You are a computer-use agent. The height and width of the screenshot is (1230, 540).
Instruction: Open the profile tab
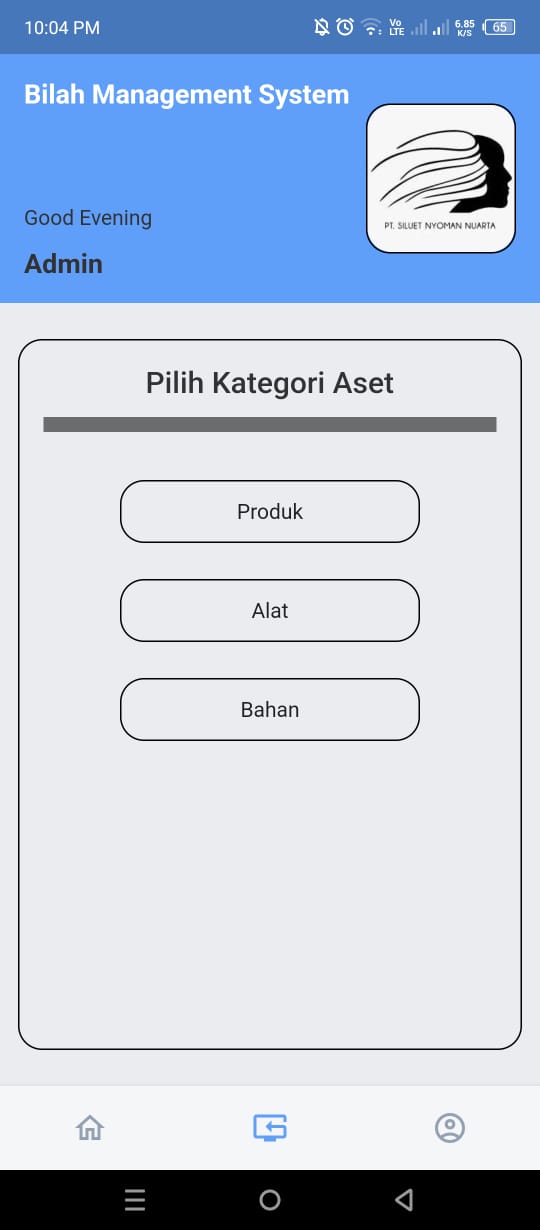point(450,1128)
